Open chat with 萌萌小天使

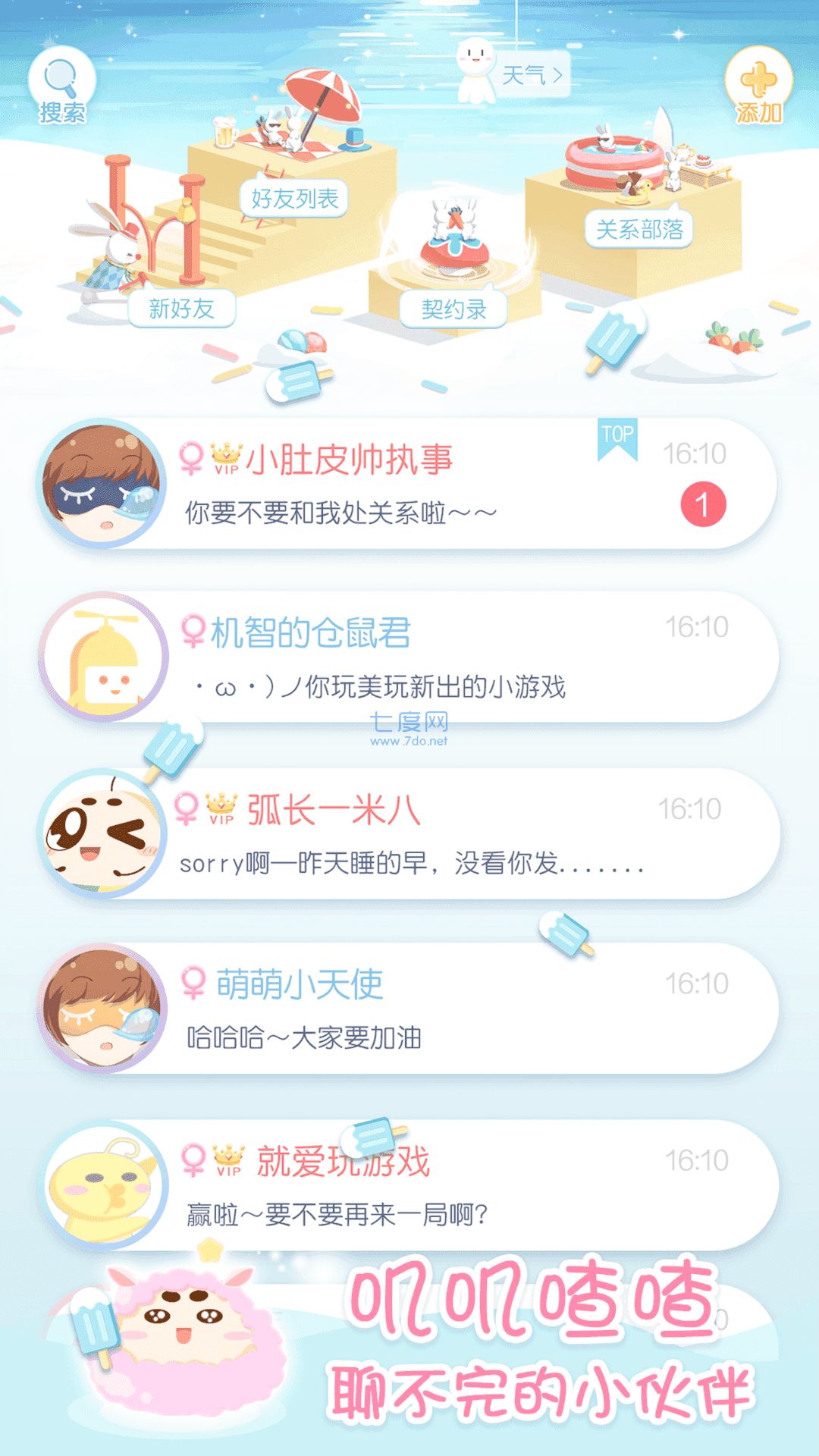(409, 1009)
